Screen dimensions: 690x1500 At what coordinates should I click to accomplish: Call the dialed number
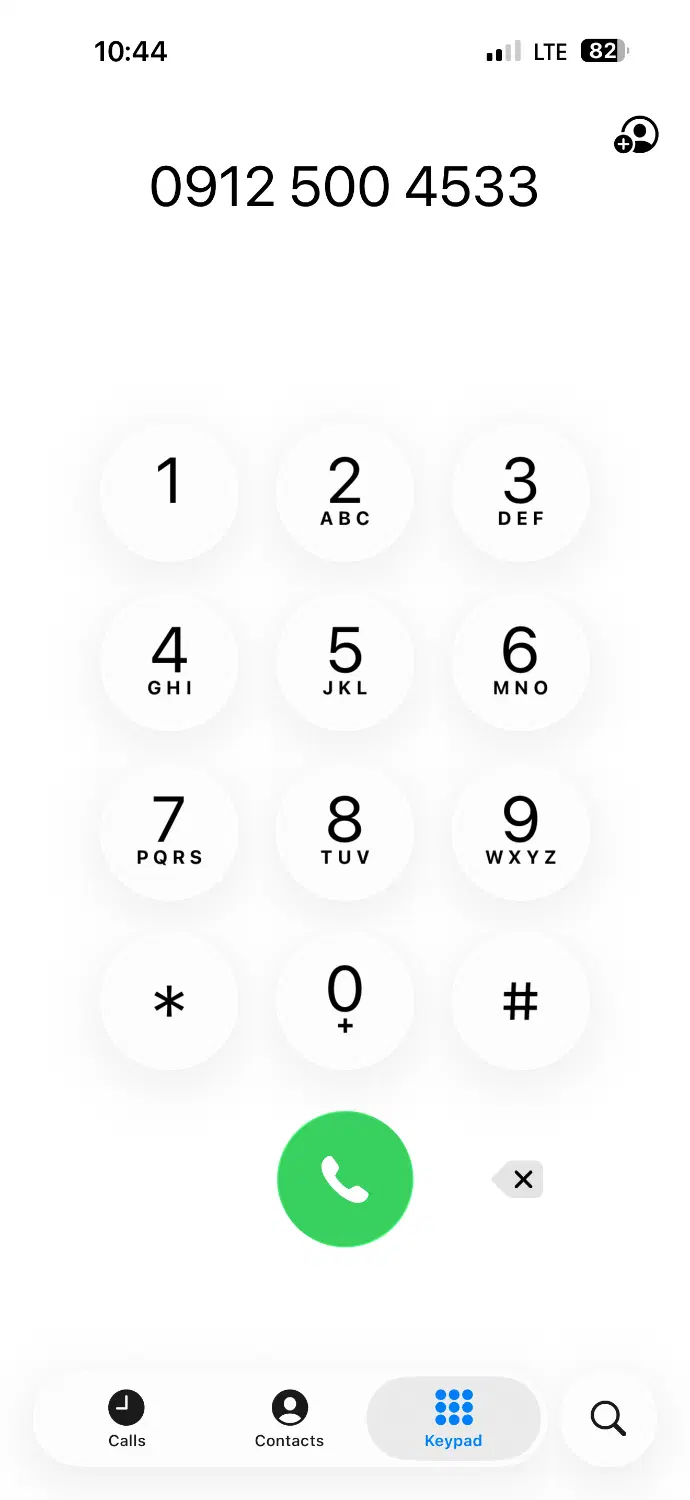point(345,1179)
